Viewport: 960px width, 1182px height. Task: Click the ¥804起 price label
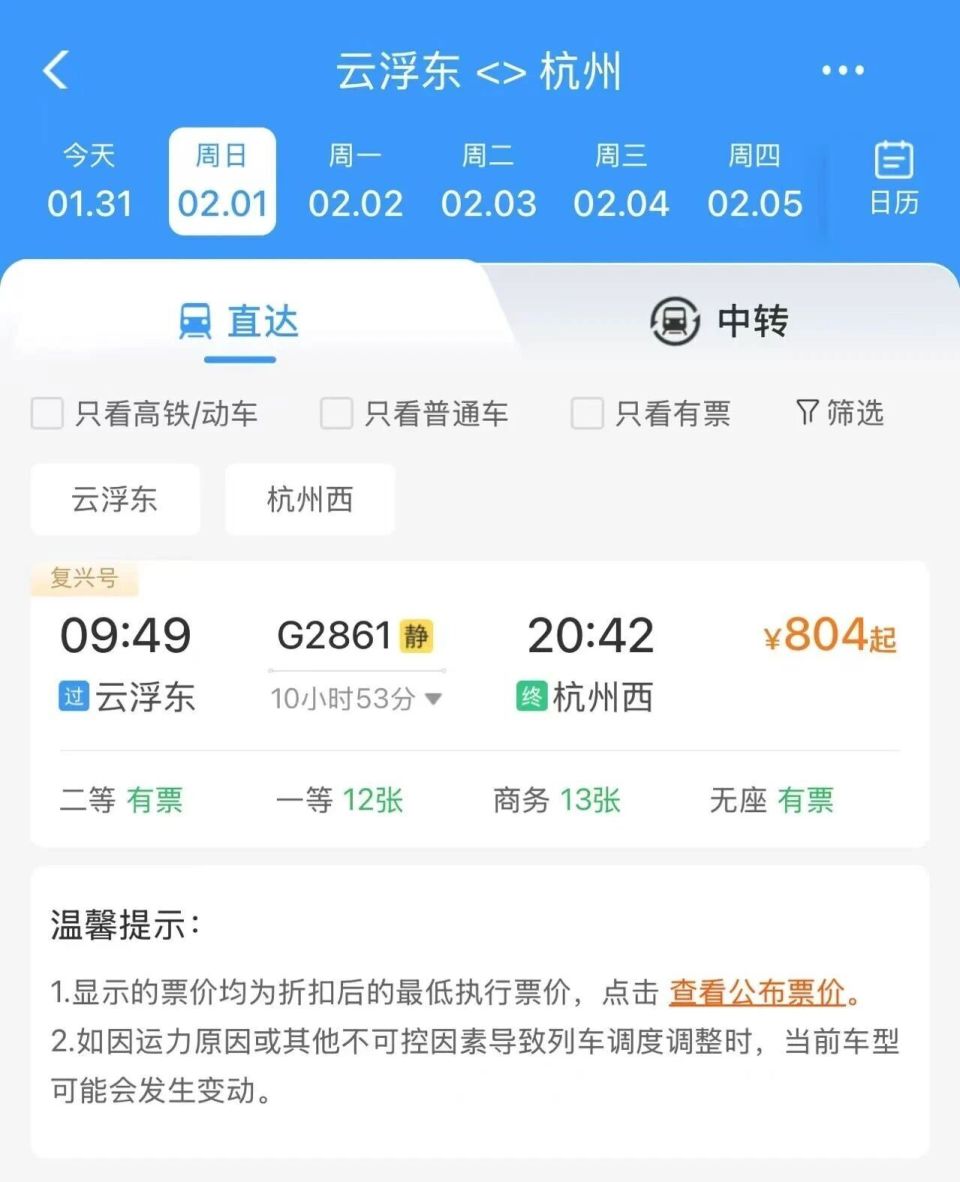830,634
